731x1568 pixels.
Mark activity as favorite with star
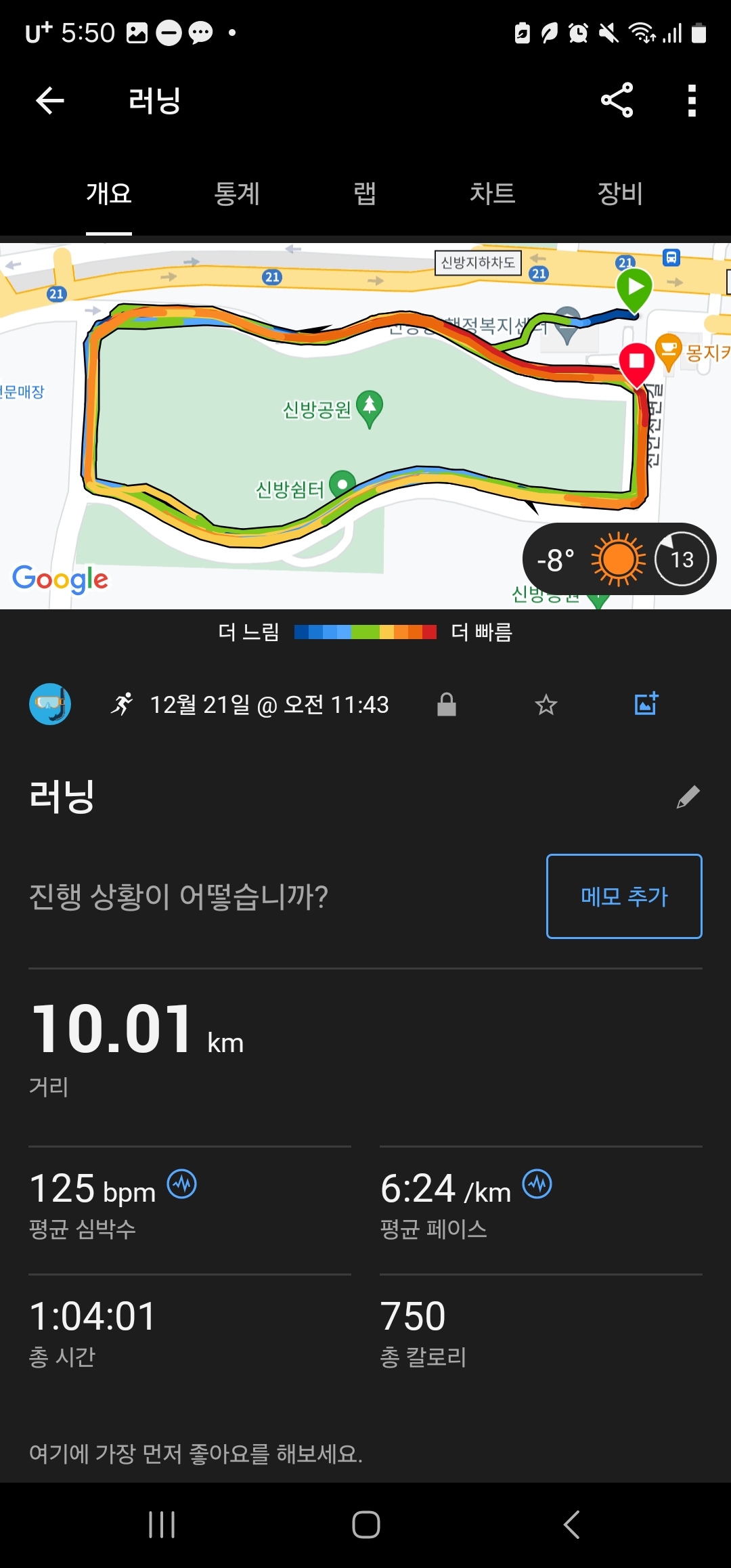[546, 705]
